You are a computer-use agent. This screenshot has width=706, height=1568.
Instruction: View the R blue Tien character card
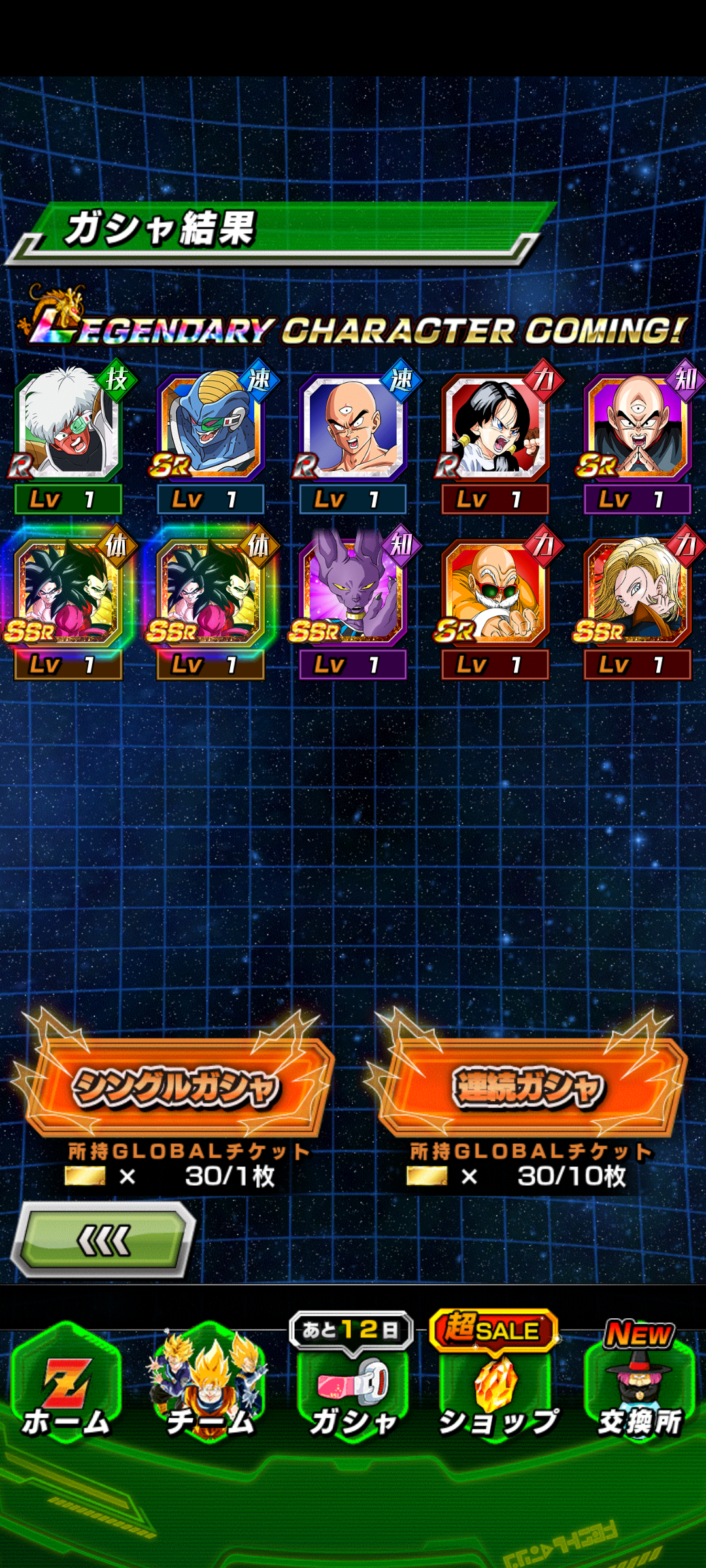point(353,436)
